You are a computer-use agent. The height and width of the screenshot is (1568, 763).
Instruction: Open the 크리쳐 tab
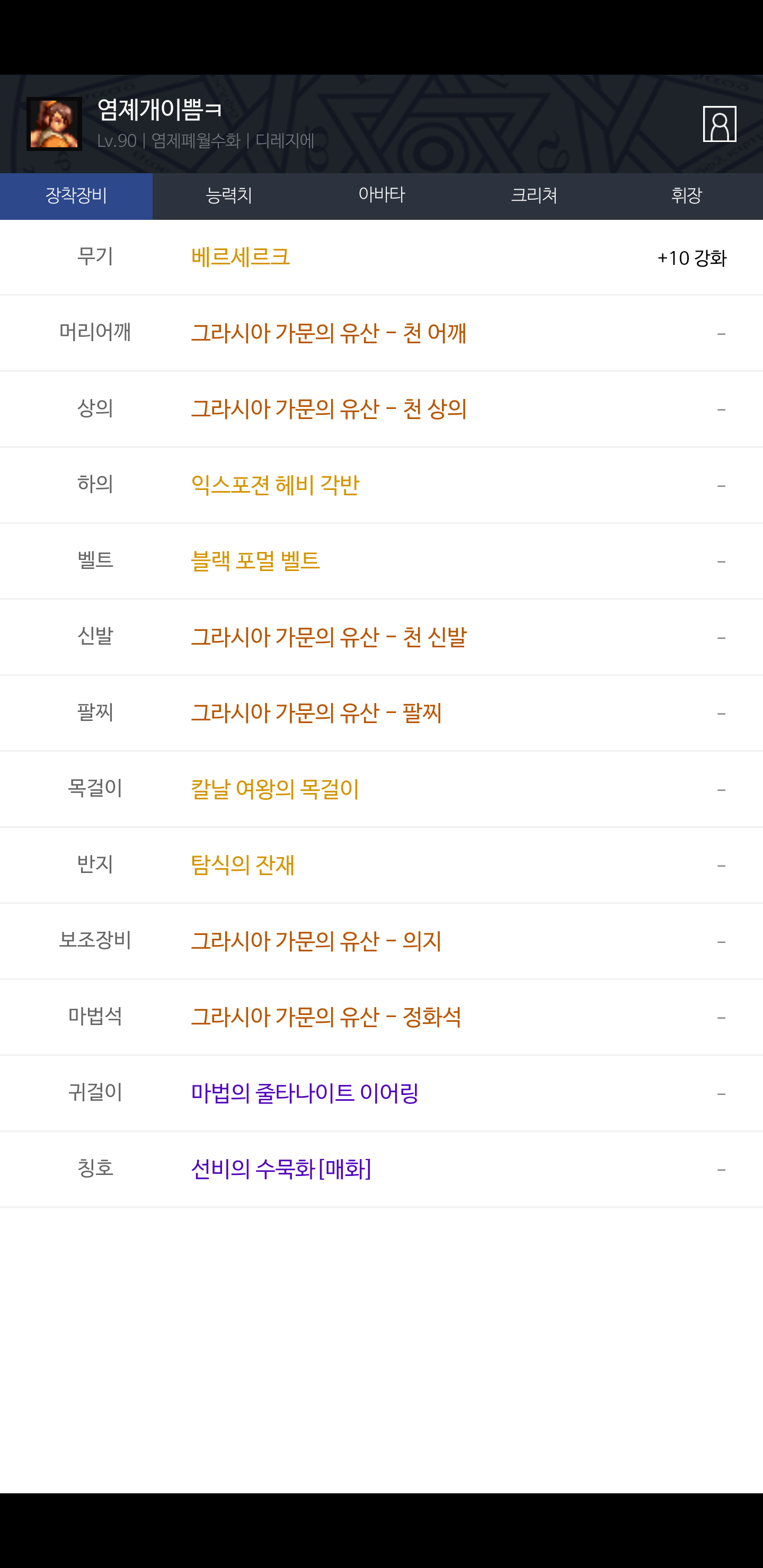534,196
